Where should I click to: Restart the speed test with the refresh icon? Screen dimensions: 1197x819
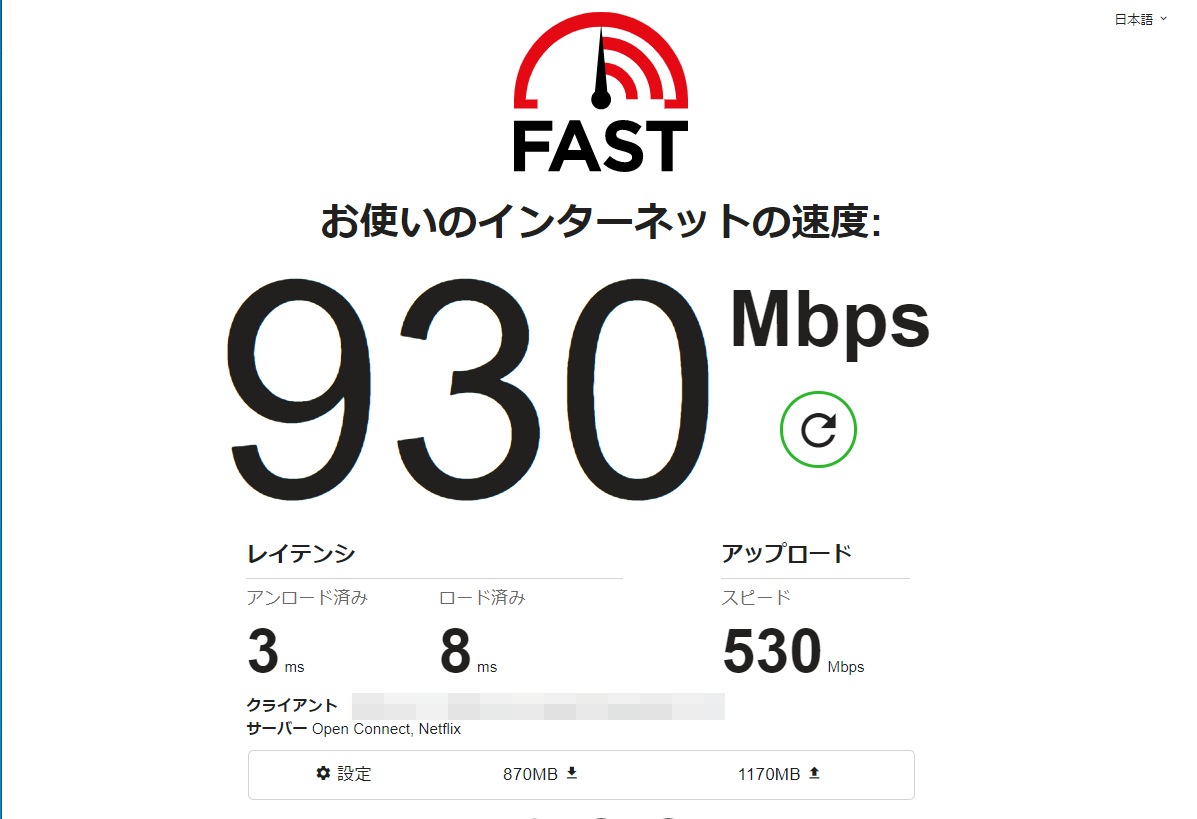[x=818, y=430]
